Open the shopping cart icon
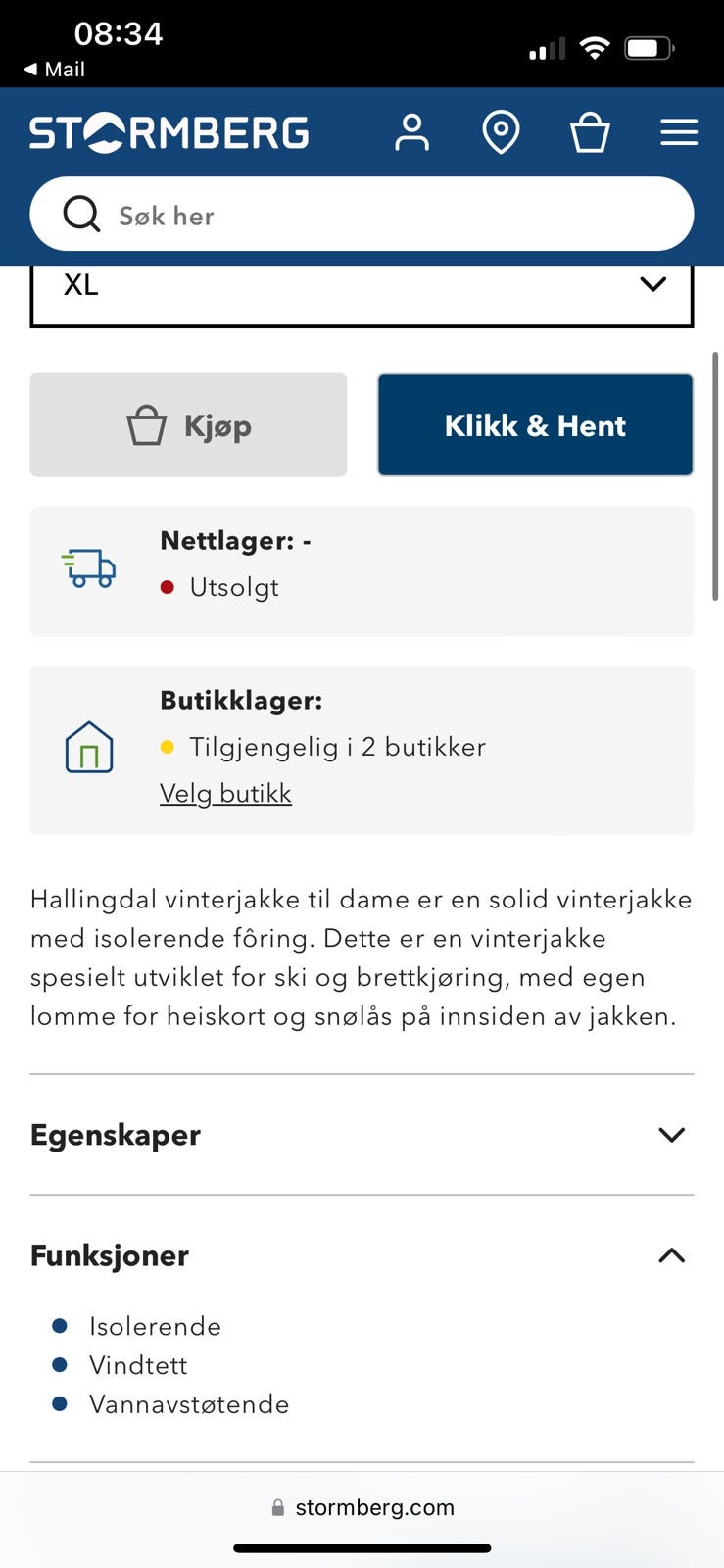 click(x=589, y=132)
